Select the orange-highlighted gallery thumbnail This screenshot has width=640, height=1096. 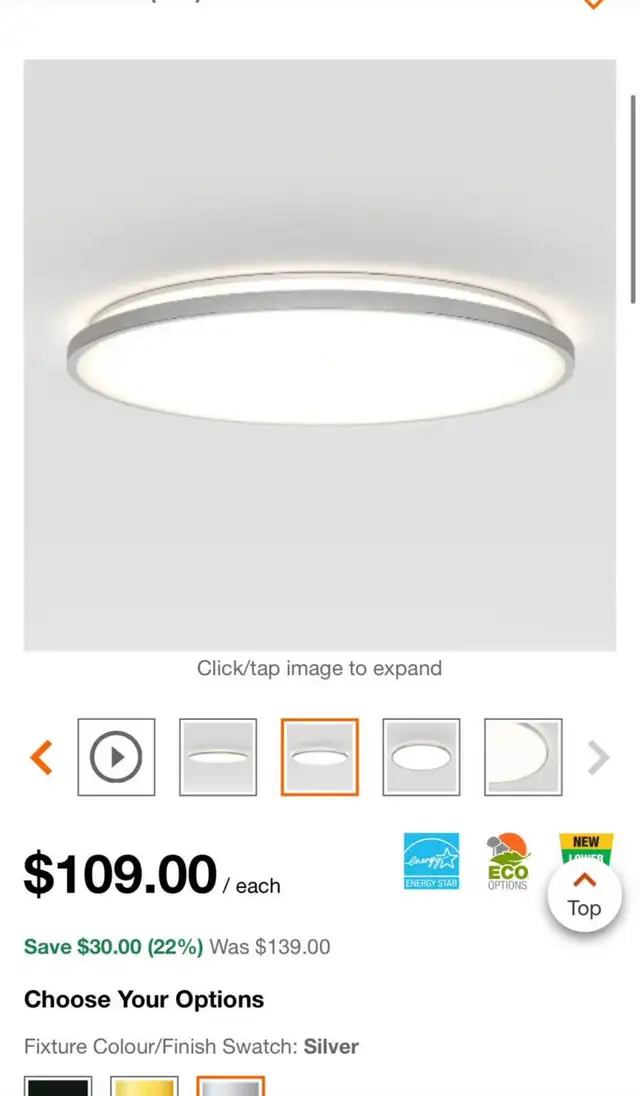(320, 757)
